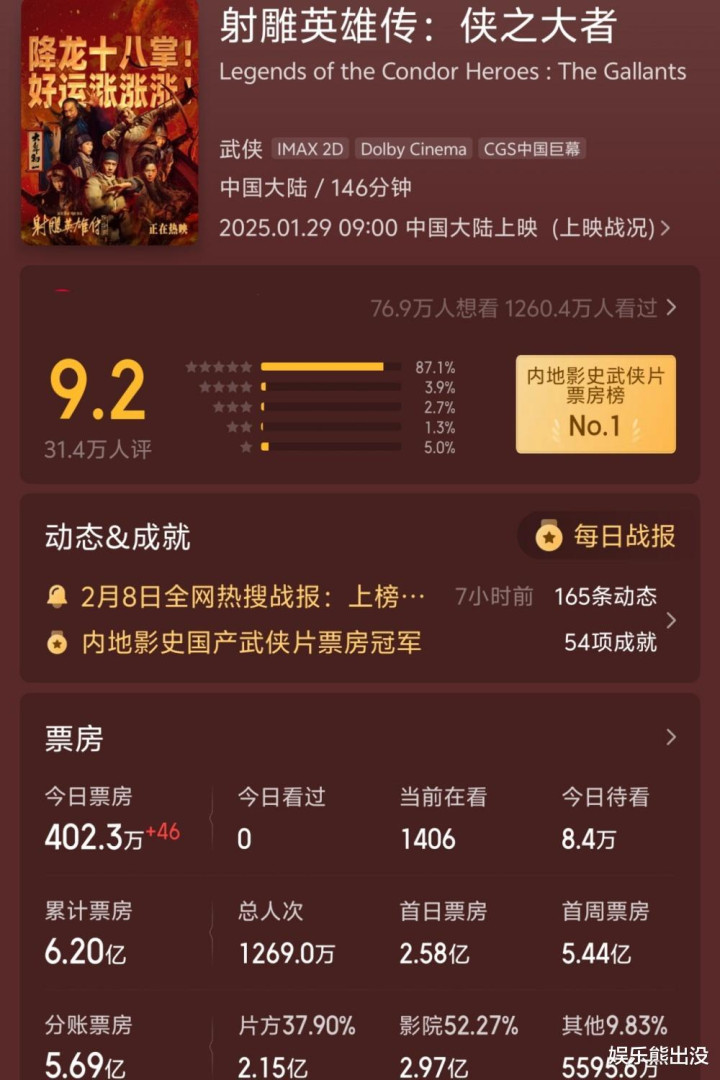Open the 内地影史国产武侠片票房冠军 achievement
720x1080 pixels.
(x=234, y=643)
